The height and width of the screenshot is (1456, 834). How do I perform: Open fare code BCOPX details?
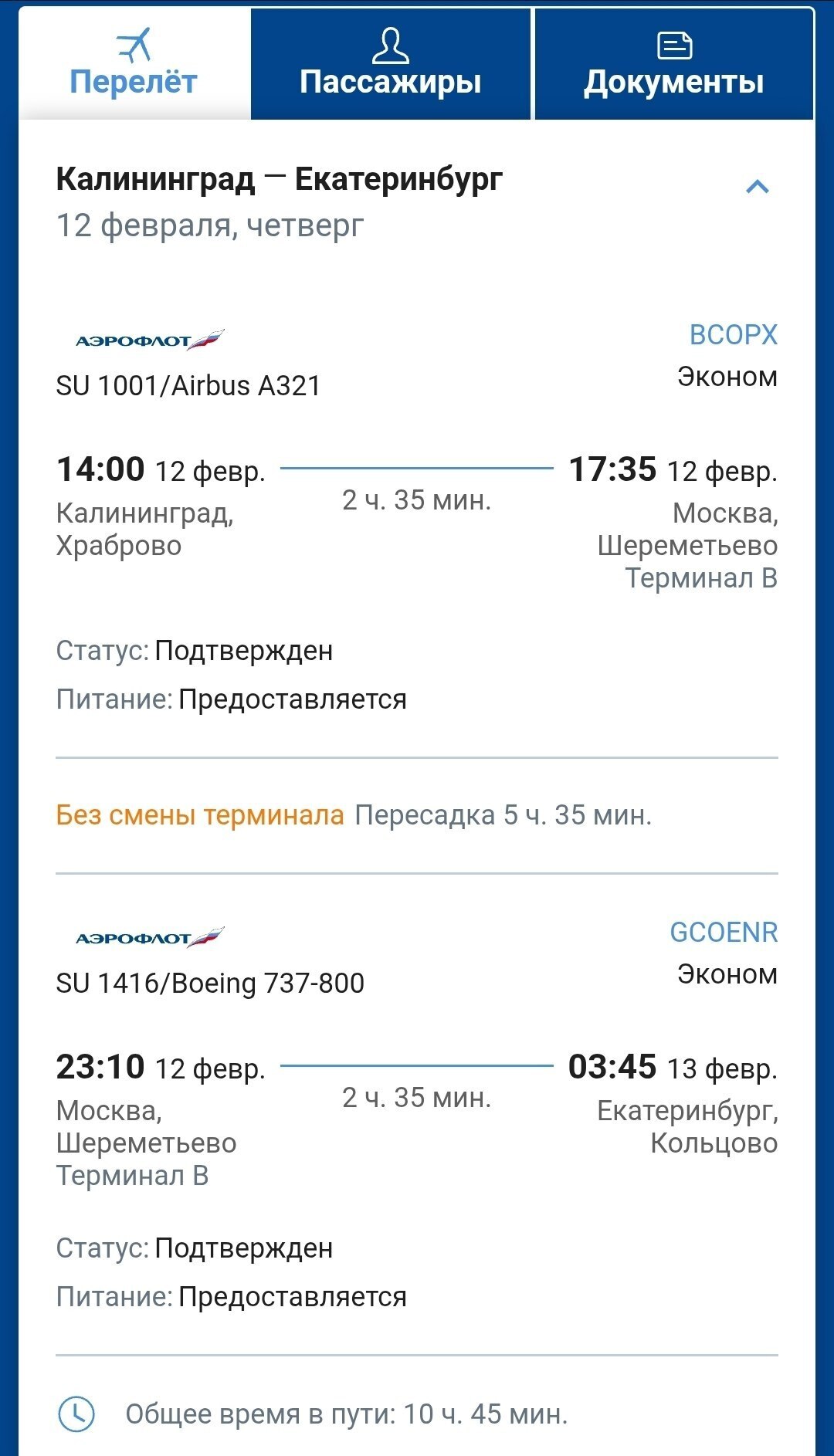733,335
